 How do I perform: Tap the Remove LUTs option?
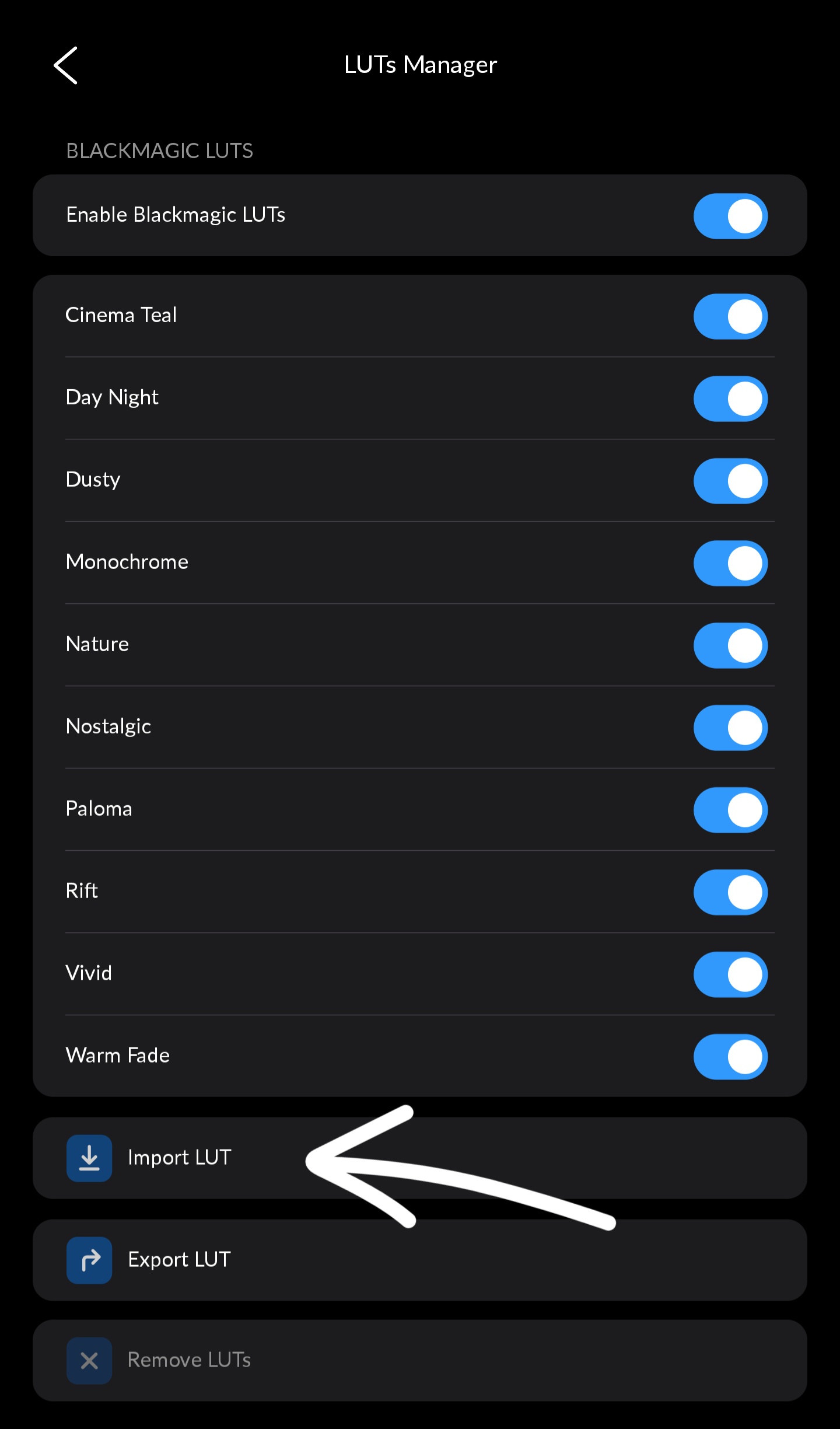click(188, 1360)
